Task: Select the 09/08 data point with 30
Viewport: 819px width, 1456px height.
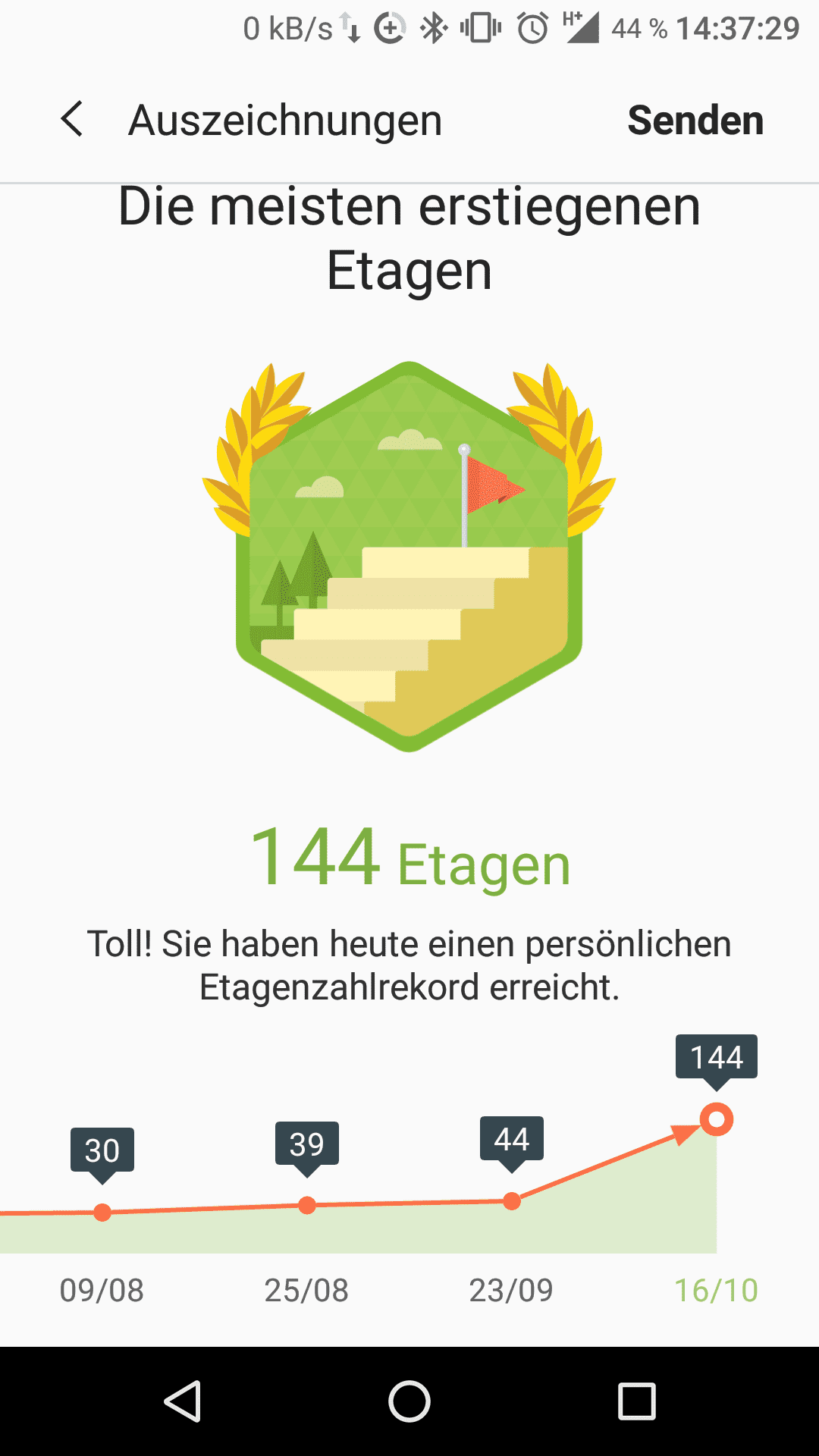Action: tap(102, 1213)
